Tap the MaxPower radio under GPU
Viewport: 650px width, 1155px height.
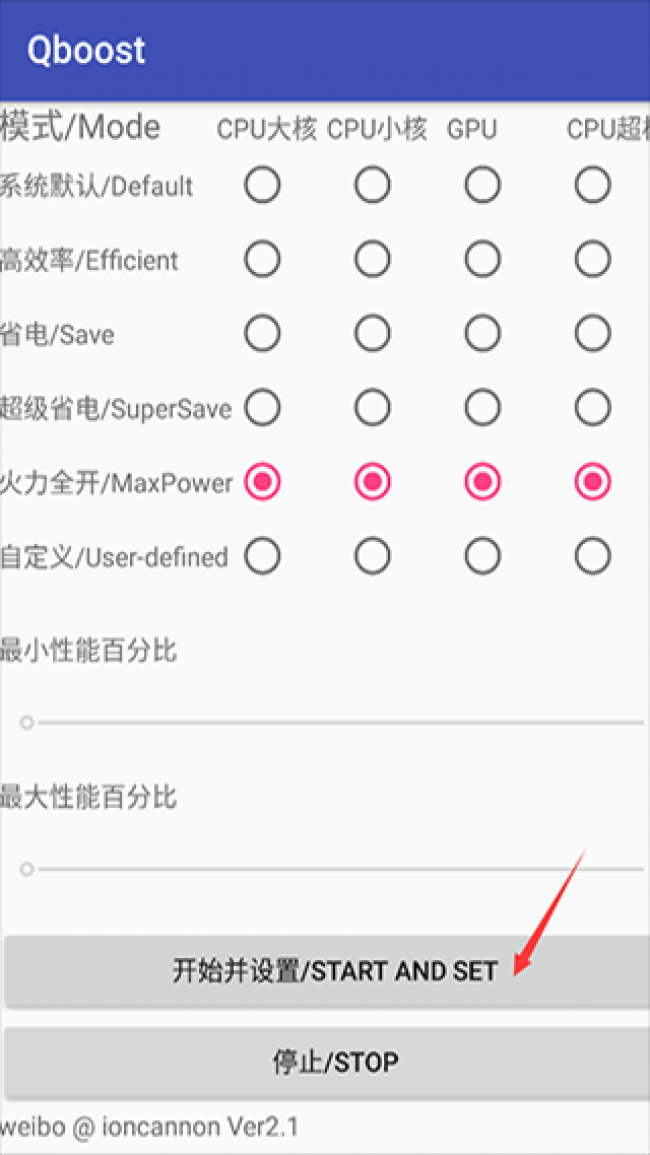coord(482,483)
